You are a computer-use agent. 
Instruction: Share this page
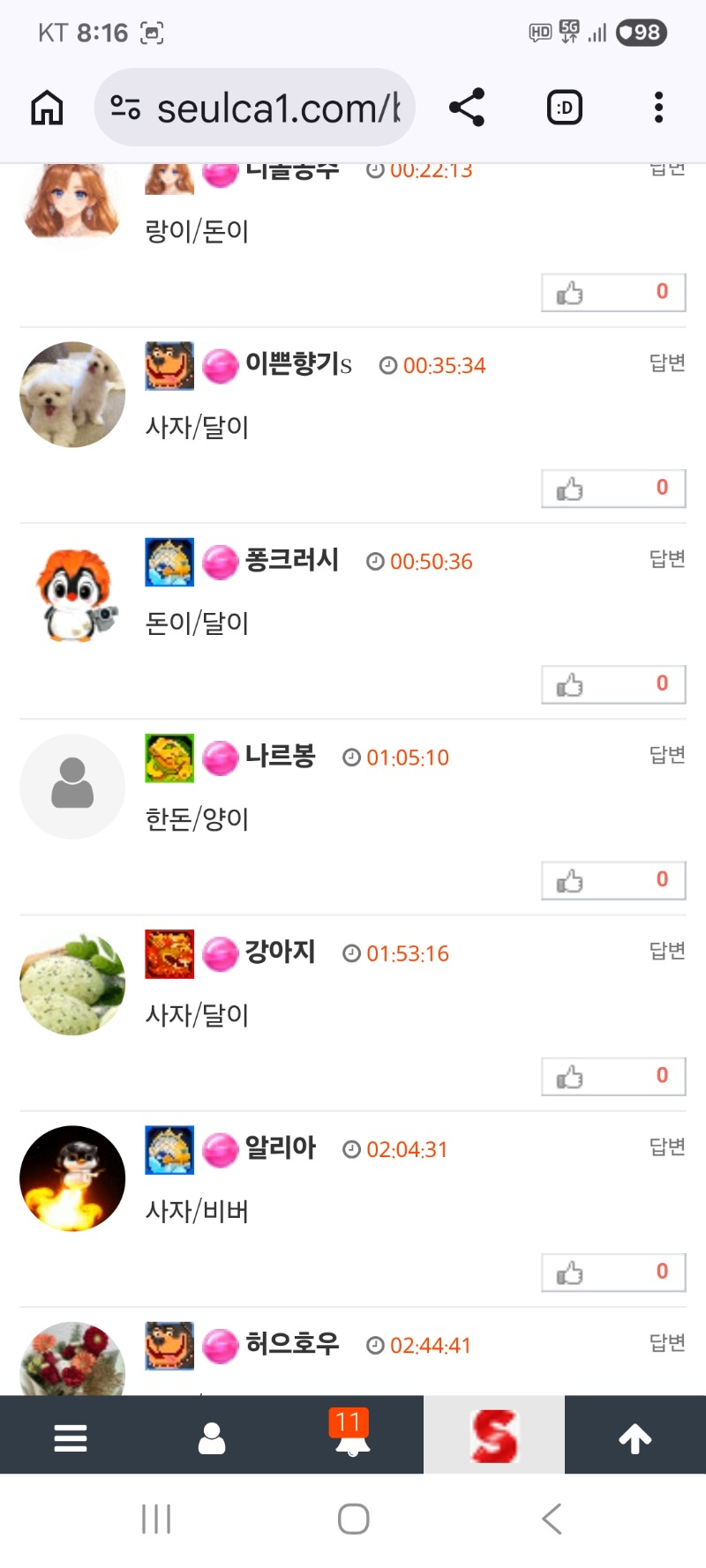467,108
